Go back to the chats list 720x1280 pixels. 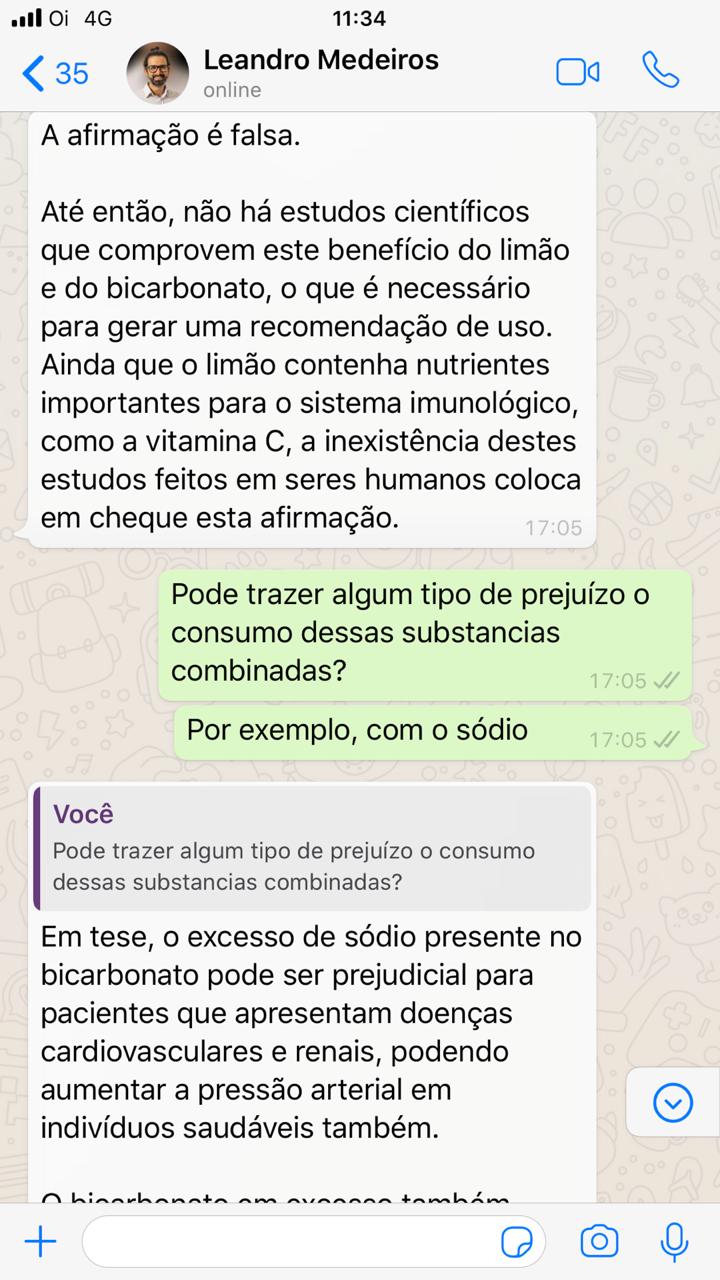coord(55,73)
